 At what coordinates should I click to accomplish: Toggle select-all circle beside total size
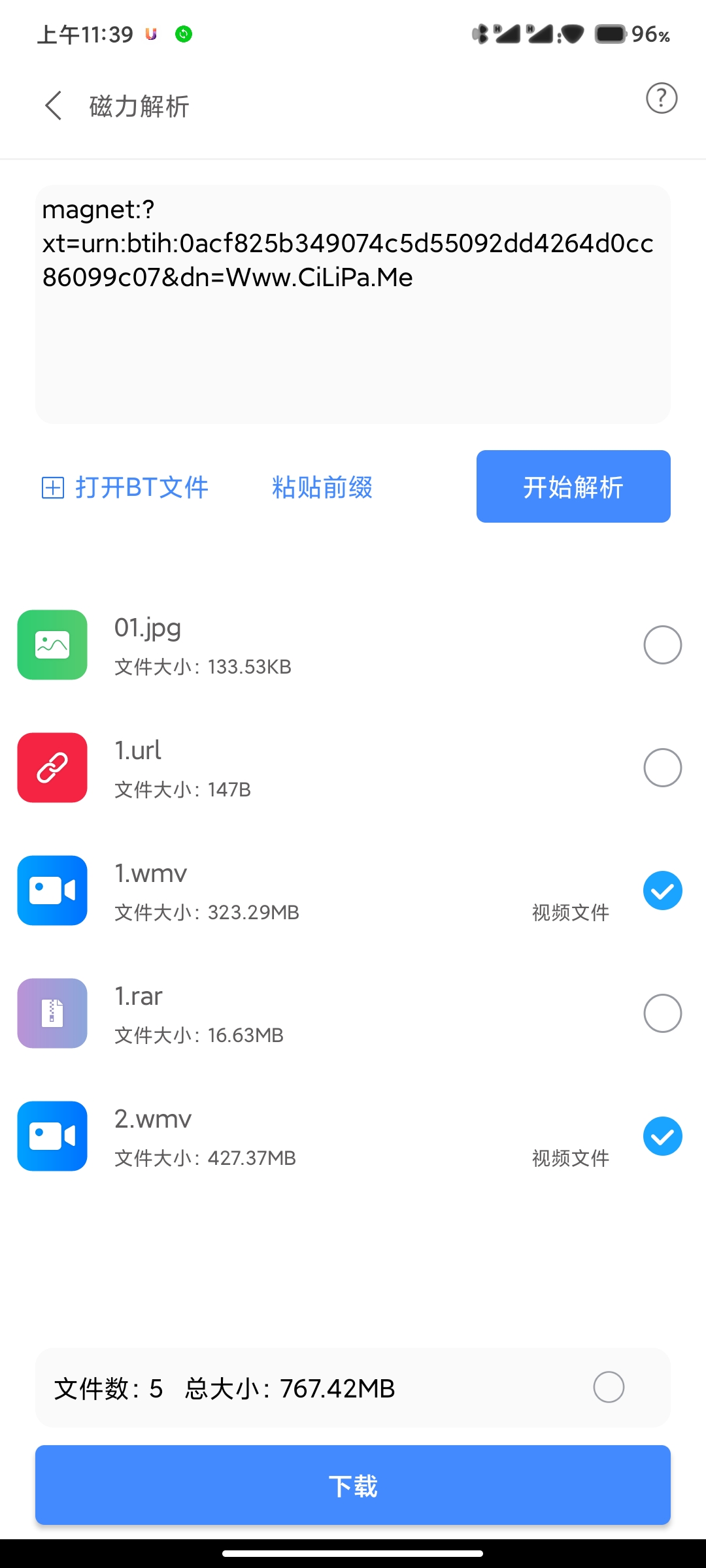click(609, 1387)
